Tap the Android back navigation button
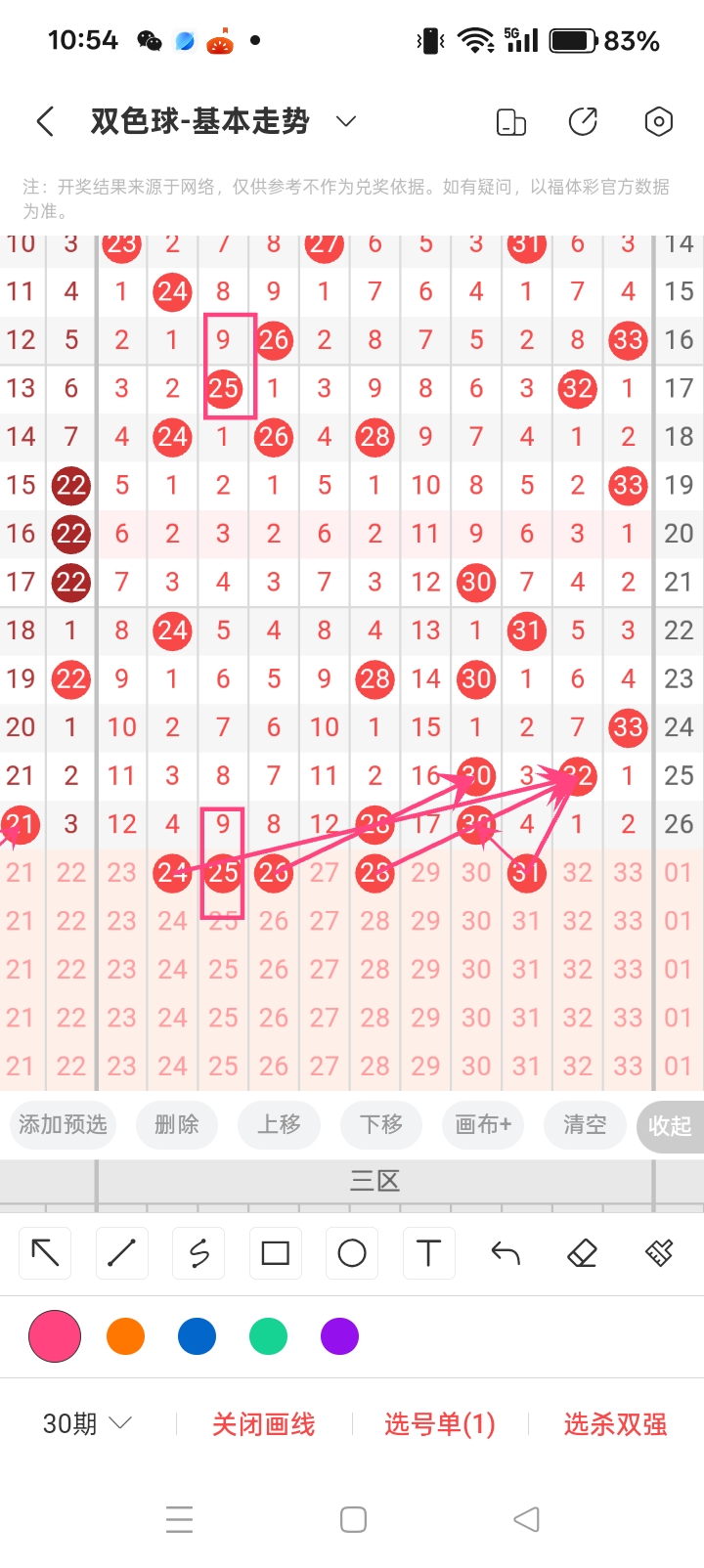The height and width of the screenshot is (1568, 704). [x=525, y=1519]
